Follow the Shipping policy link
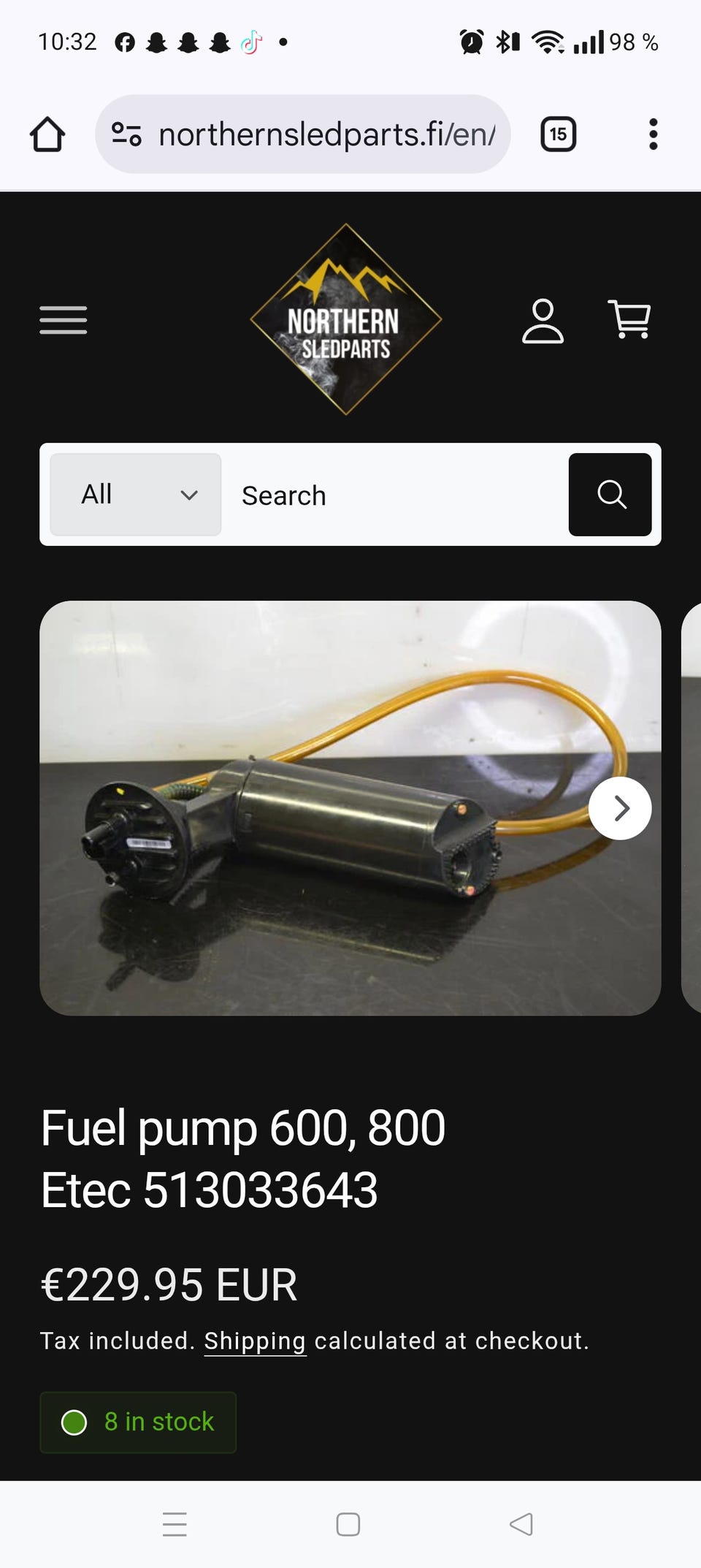This screenshot has width=701, height=1568. (255, 1341)
